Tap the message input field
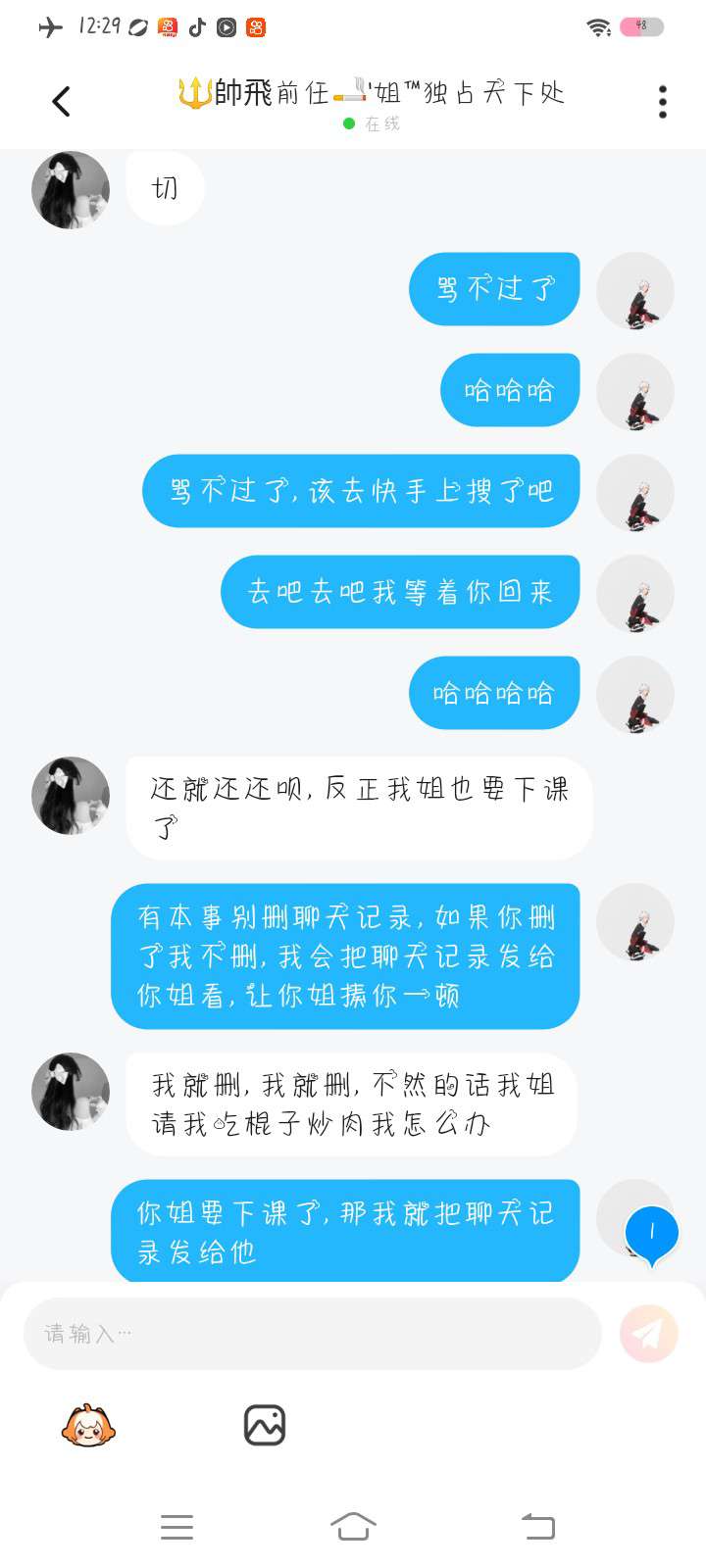This screenshot has height=1568, width=706. [x=312, y=1333]
